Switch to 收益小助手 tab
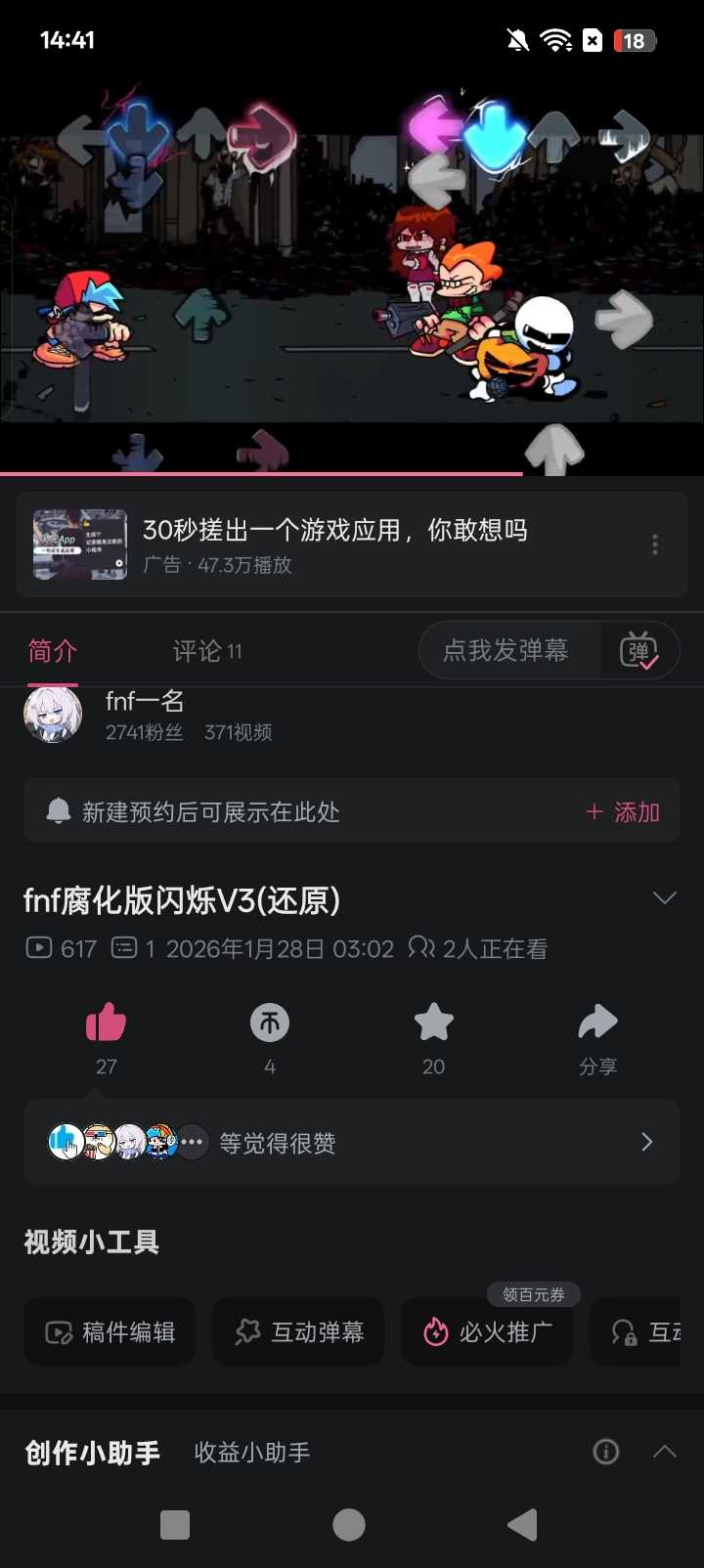This screenshot has height=1568, width=704. [252, 1453]
